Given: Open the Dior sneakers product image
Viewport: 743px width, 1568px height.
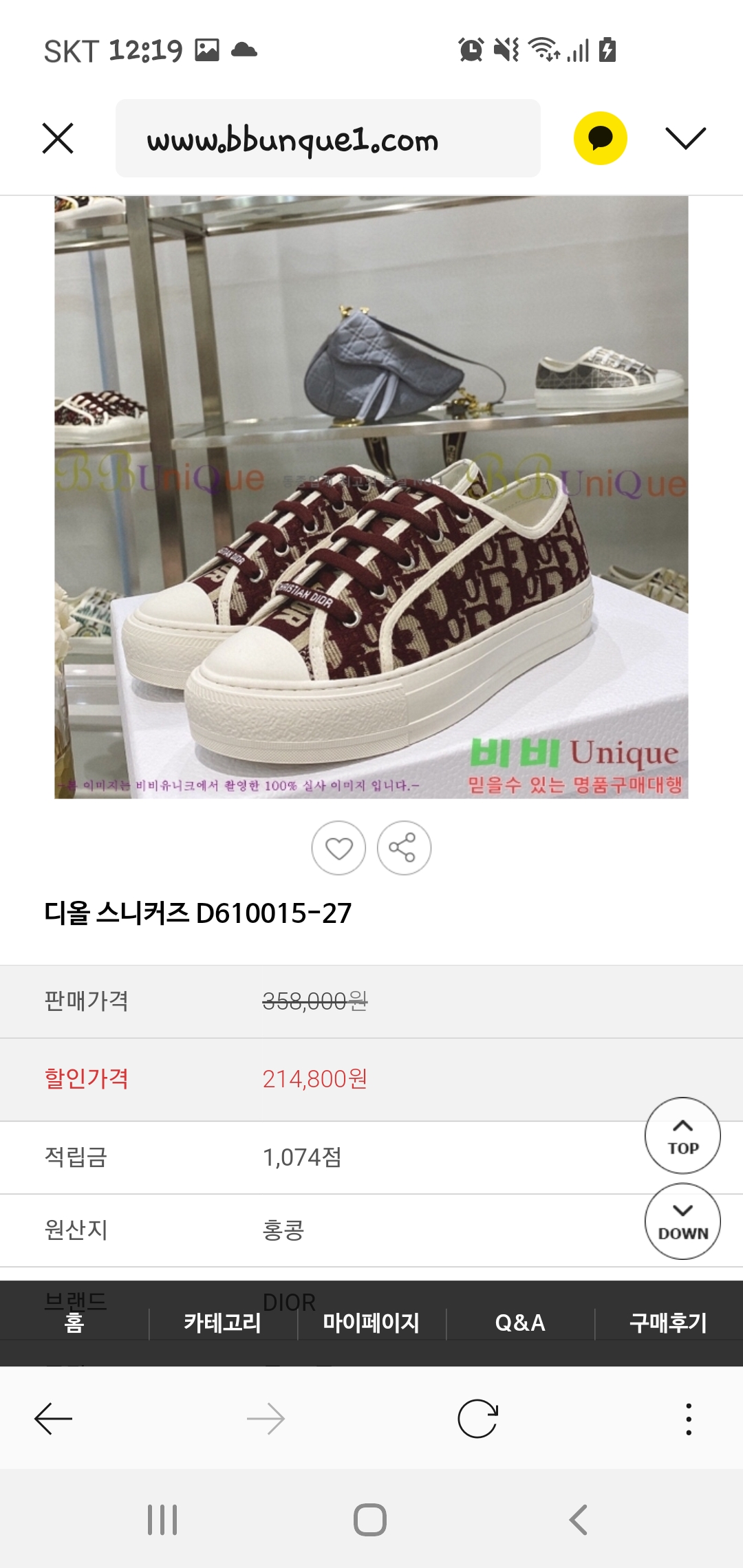Looking at the screenshot, I should click(371, 497).
